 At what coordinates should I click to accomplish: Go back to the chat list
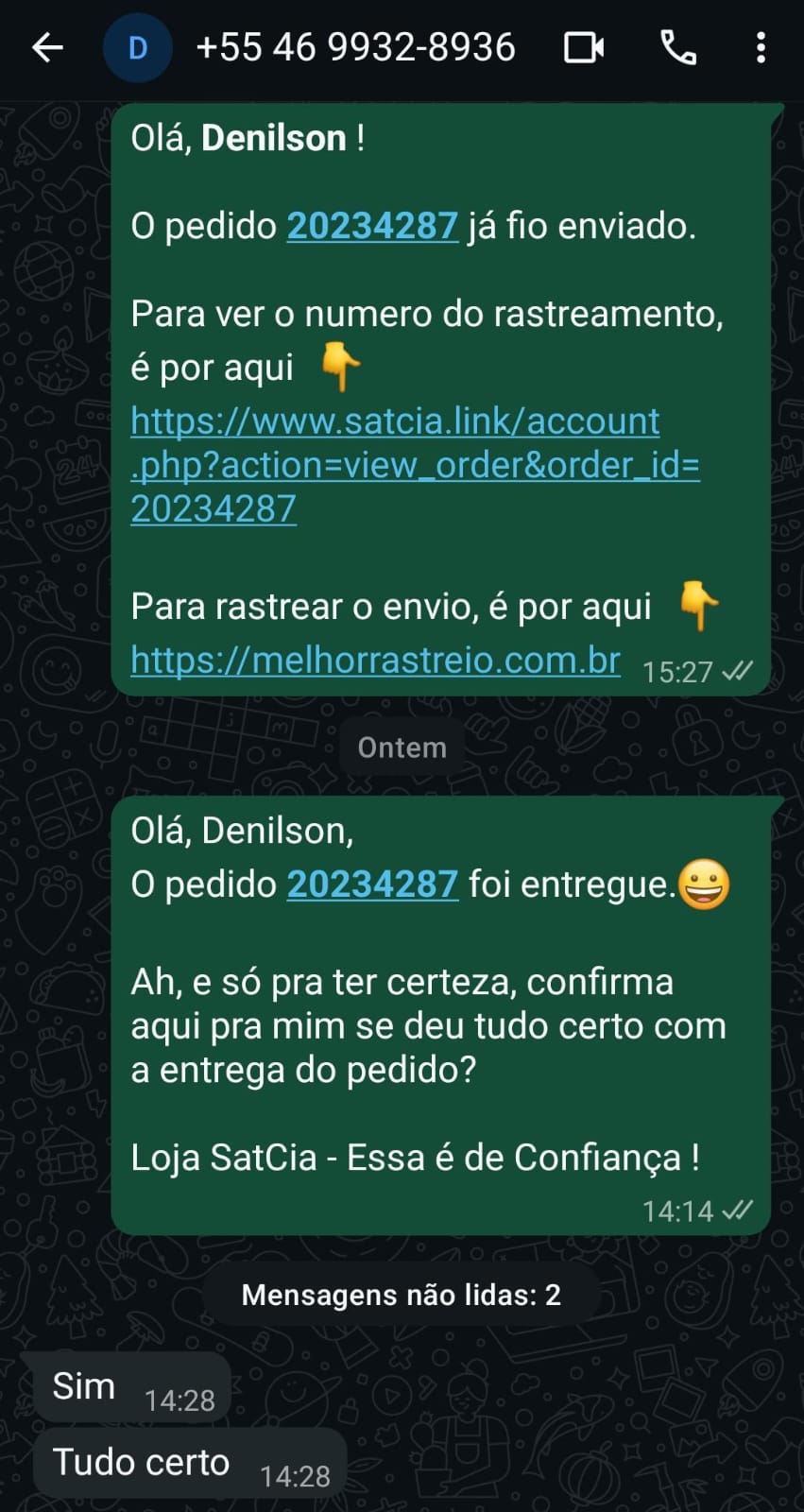[47, 47]
